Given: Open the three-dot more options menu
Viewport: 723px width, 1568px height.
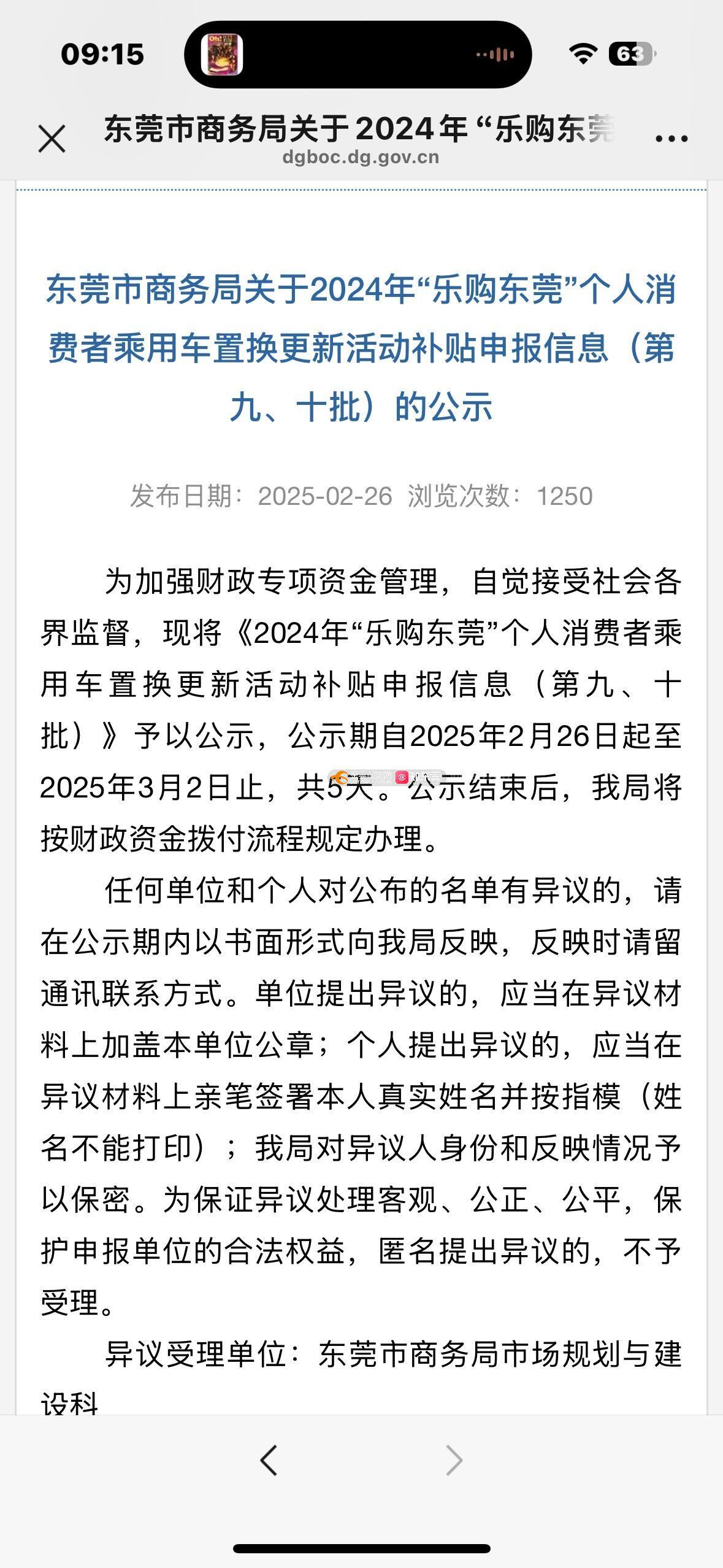Looking at the screenshot, I should click(671, 139).
